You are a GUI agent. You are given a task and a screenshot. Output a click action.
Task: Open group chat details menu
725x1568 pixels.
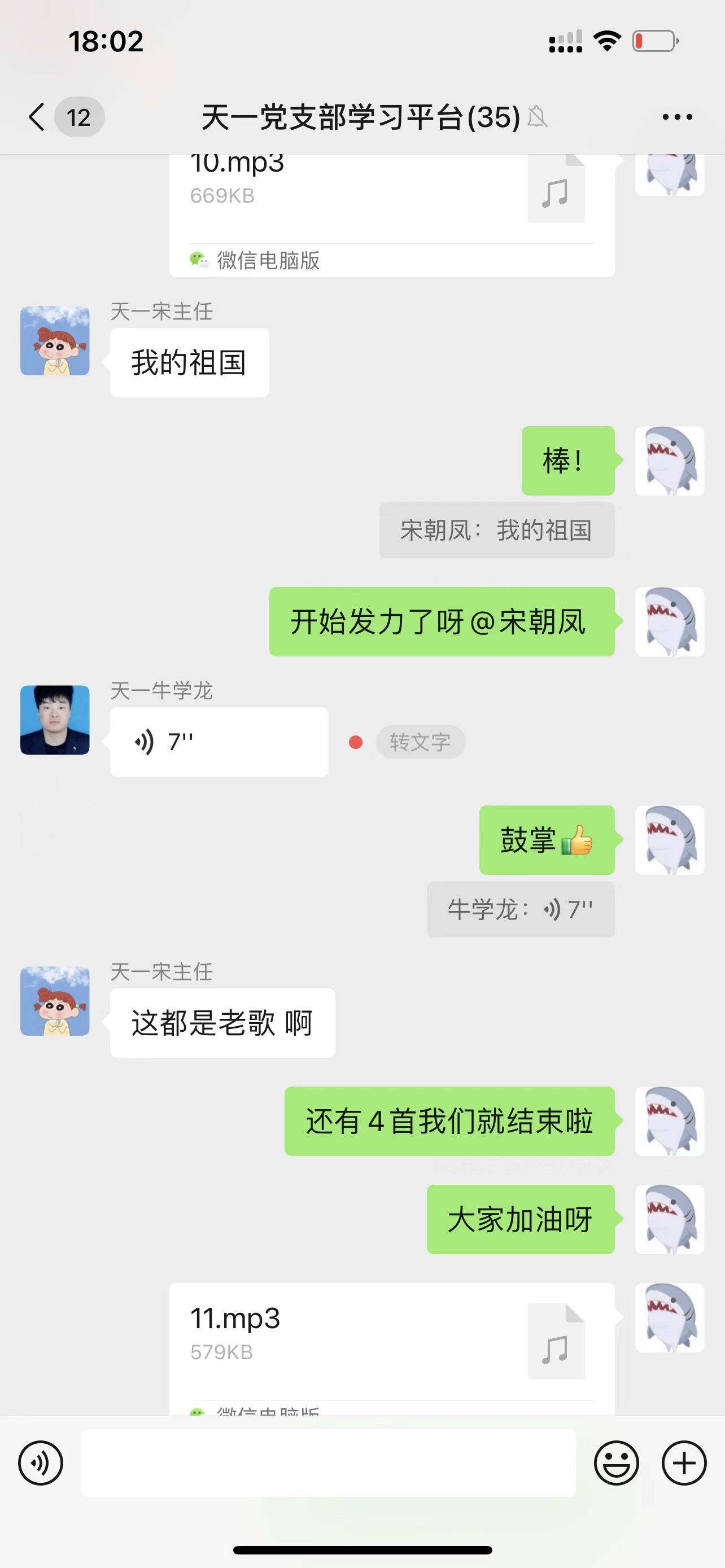pyautogui.click(x=677, y=117)
